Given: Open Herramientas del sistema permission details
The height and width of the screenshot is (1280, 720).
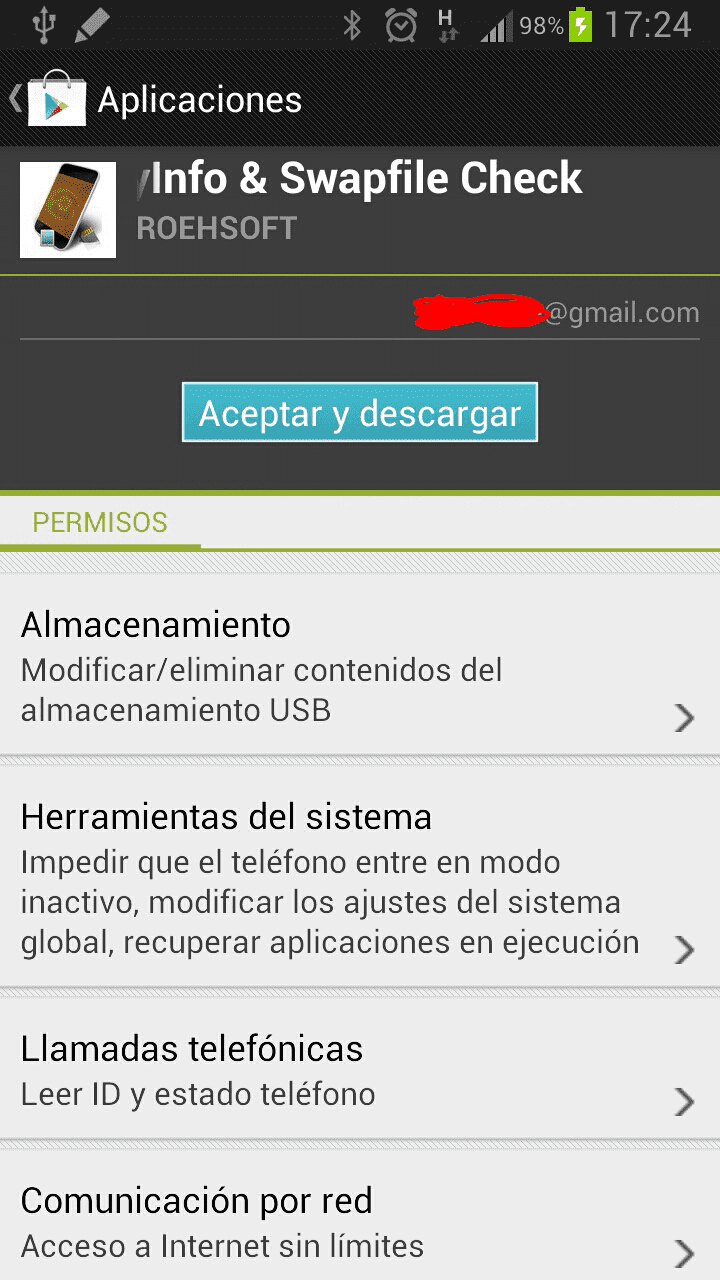Looking at the screenshot, I should [360, 880].
